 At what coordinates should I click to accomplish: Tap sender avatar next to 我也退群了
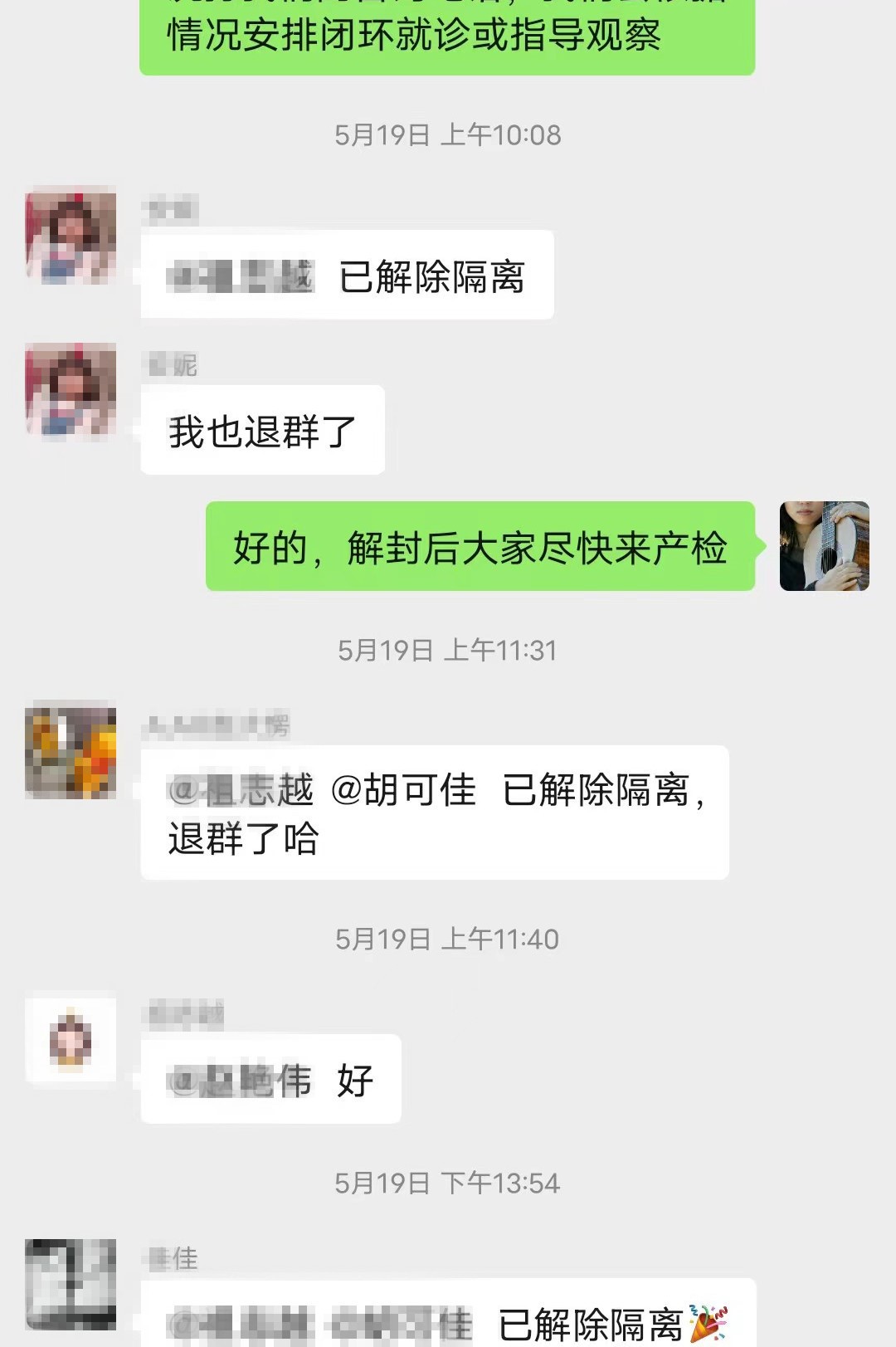click(71, 388)
